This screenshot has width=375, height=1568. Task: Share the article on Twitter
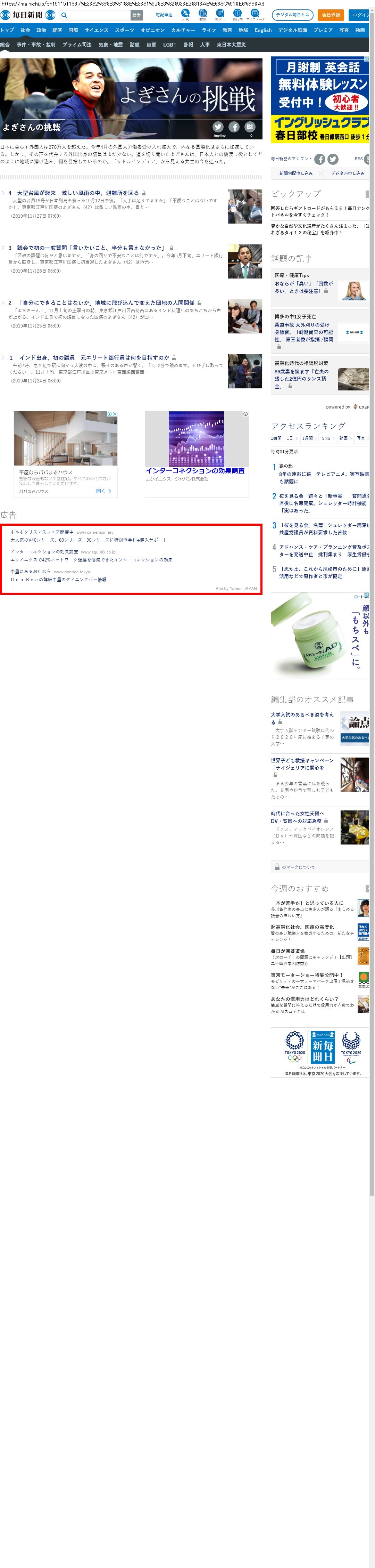click(218, 127)
